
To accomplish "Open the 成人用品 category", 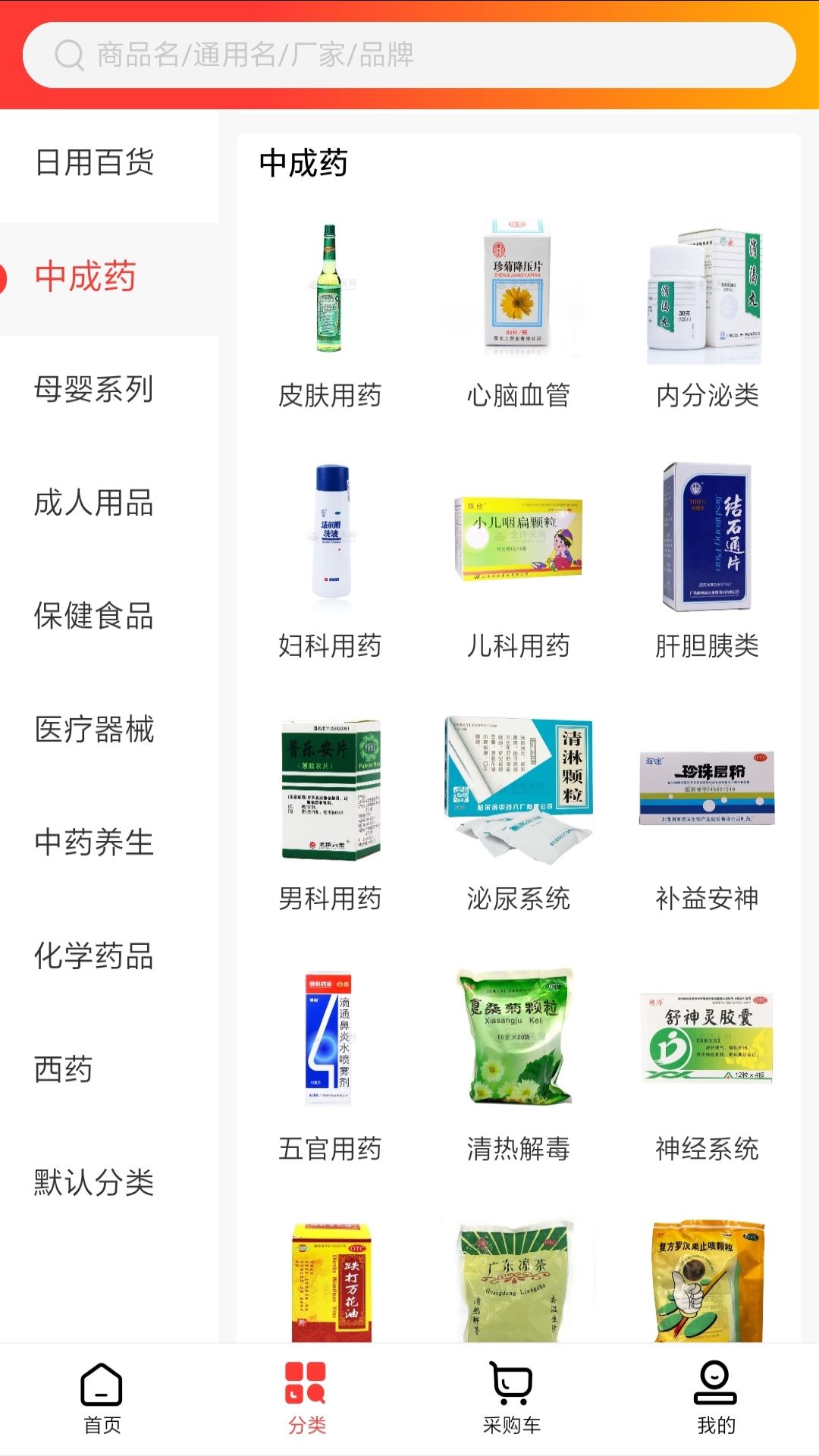I will (x=94, y=503).
